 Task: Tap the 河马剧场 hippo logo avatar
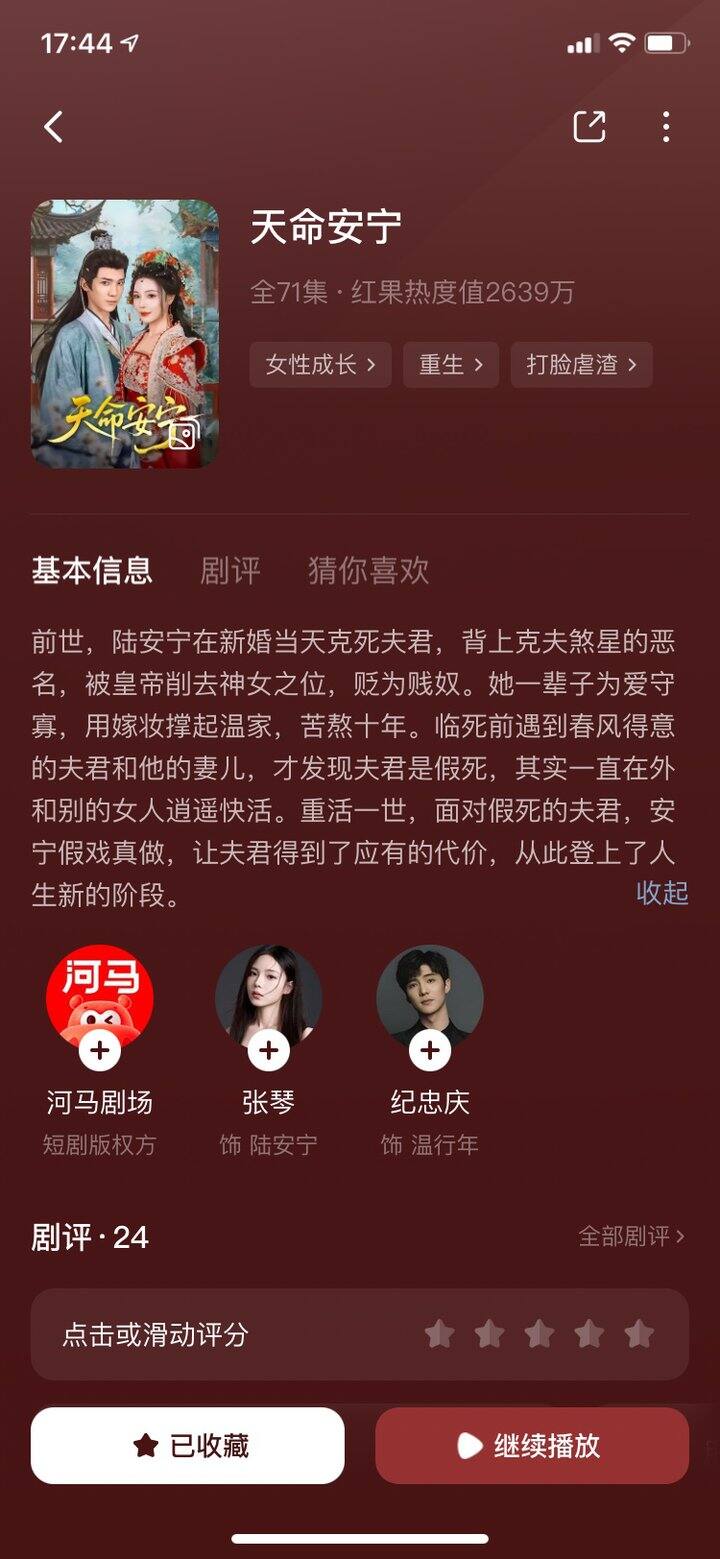click(x=99, y=996)
